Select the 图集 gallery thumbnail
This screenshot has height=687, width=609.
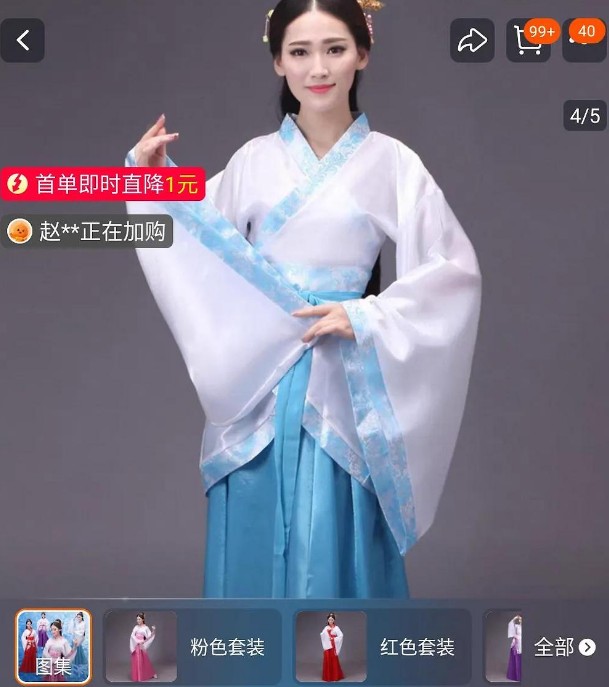coord(53,646)
